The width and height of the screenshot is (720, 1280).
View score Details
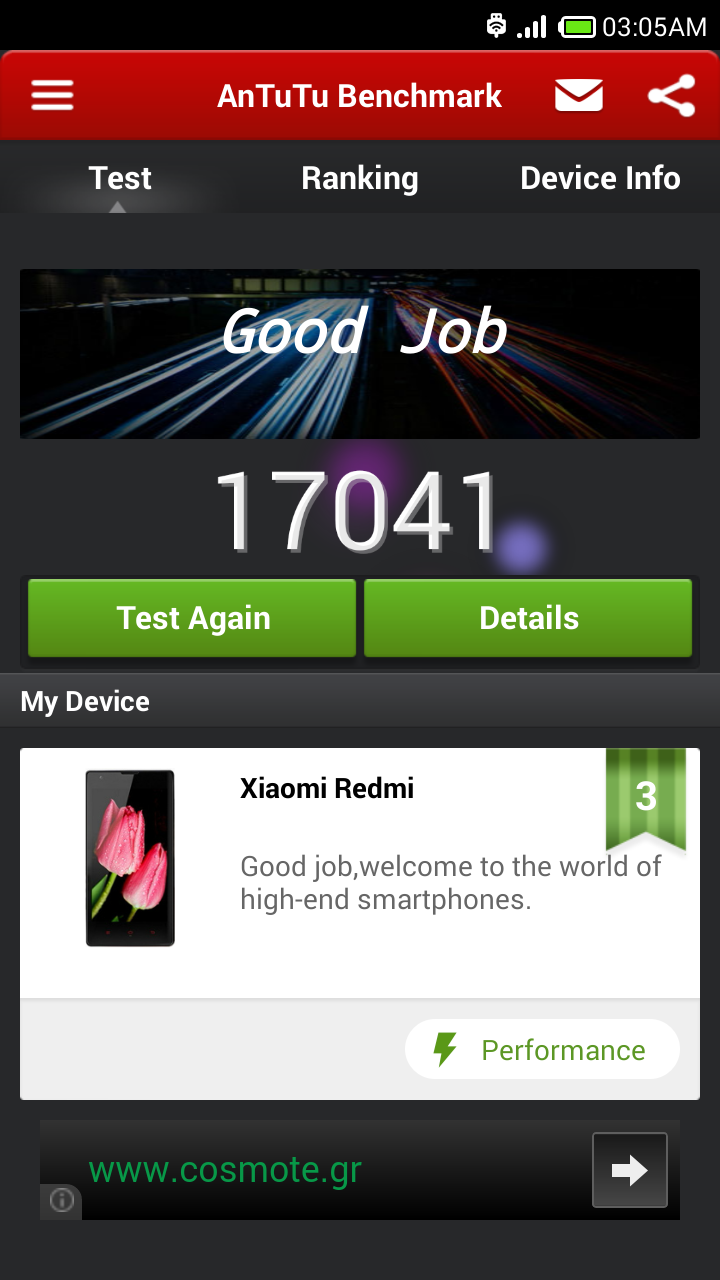point(528,618)
